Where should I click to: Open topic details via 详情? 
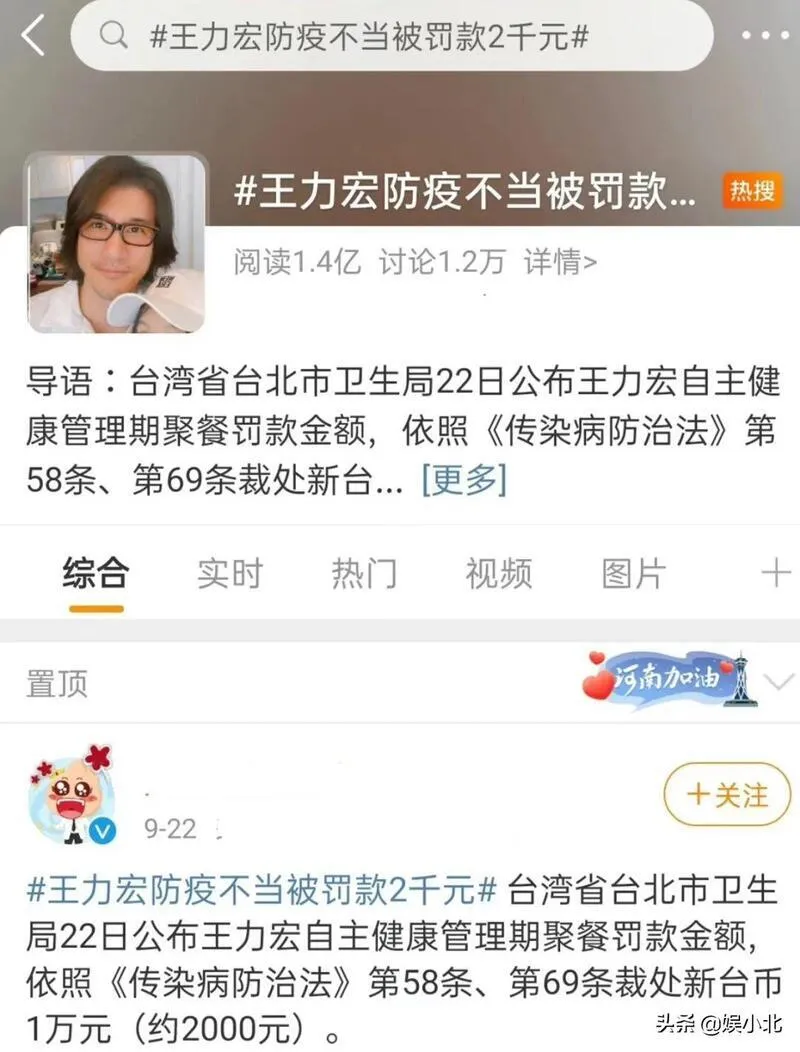pyautogui.click(x=561, y=262)
